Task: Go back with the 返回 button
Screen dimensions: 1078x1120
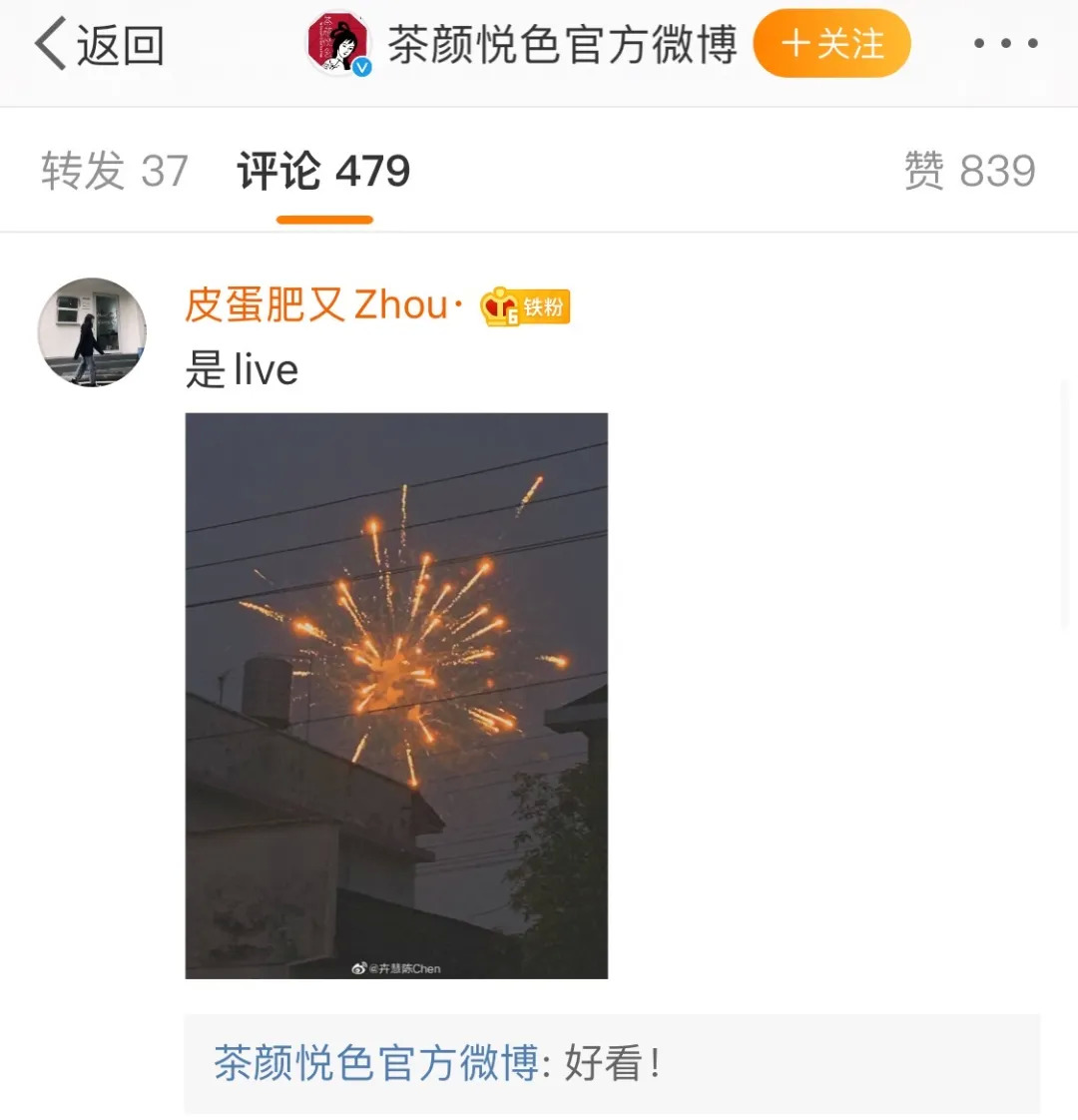Action: click(x=99, y=45)
